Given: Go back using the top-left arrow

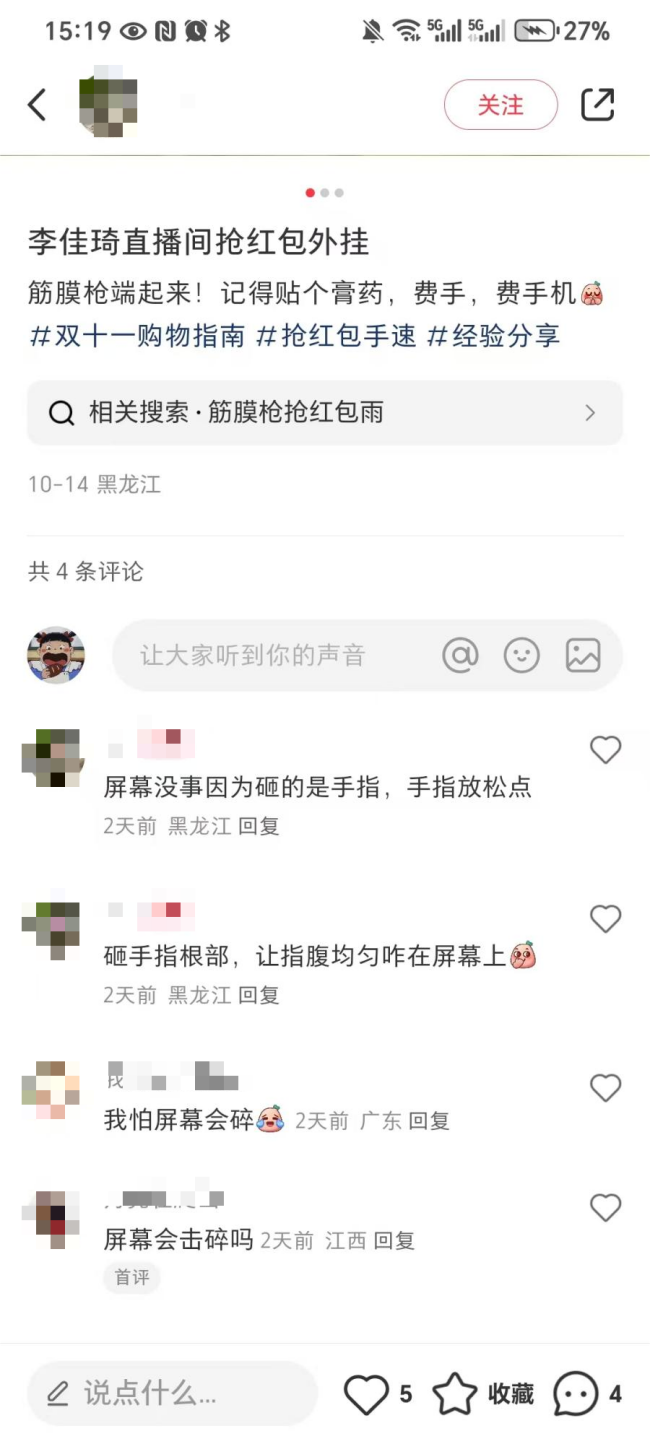Looking at the screenshot, I should 37,104.
